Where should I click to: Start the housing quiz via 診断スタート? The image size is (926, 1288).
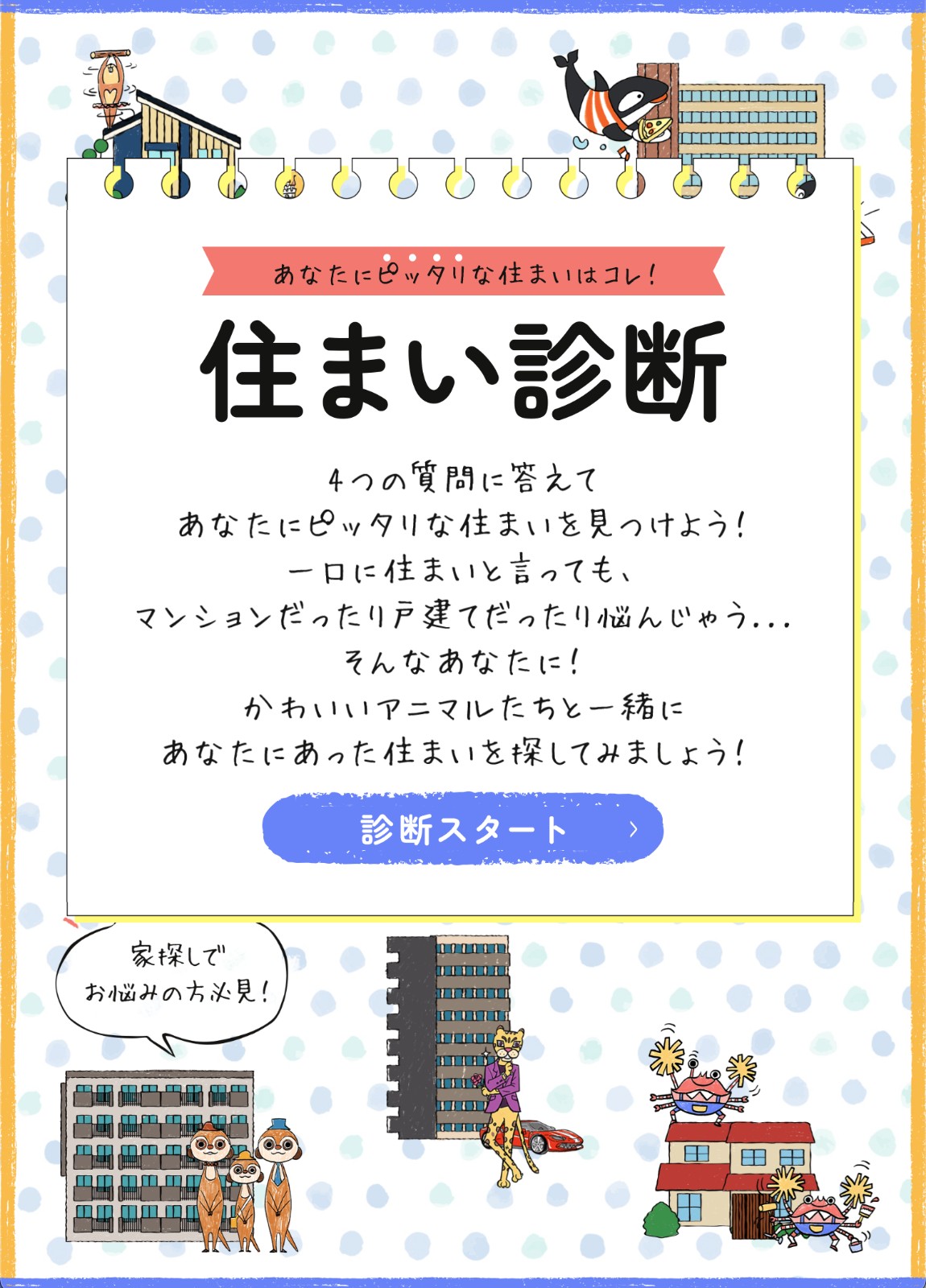point(462,828)
